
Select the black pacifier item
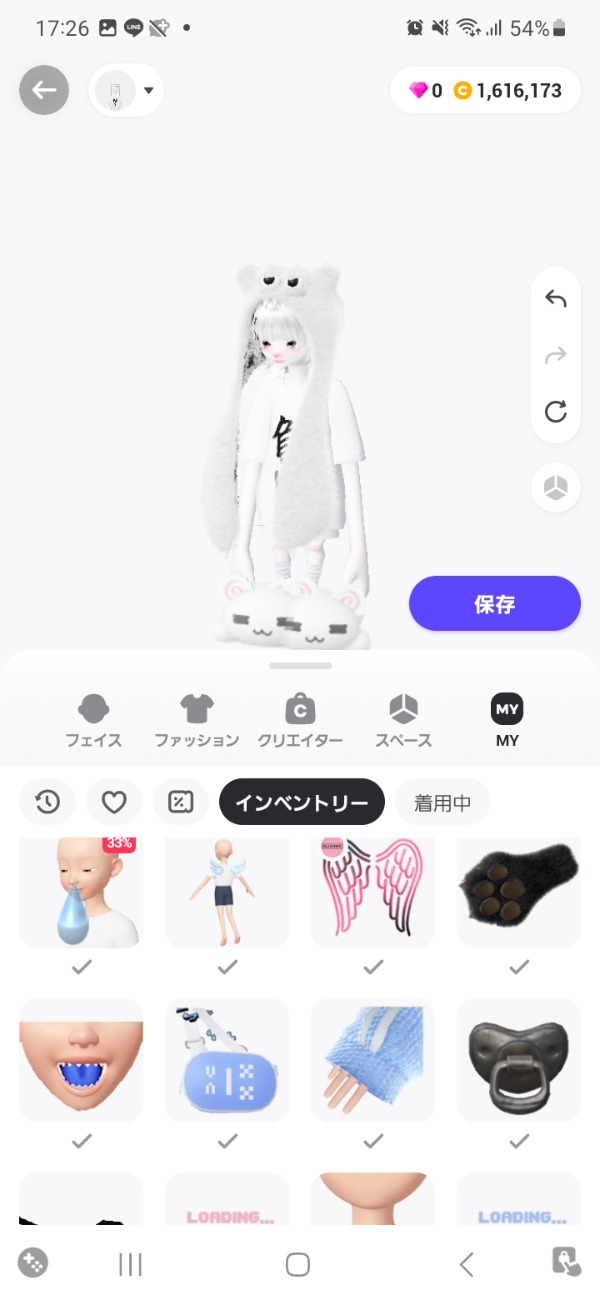(519, 1060)
